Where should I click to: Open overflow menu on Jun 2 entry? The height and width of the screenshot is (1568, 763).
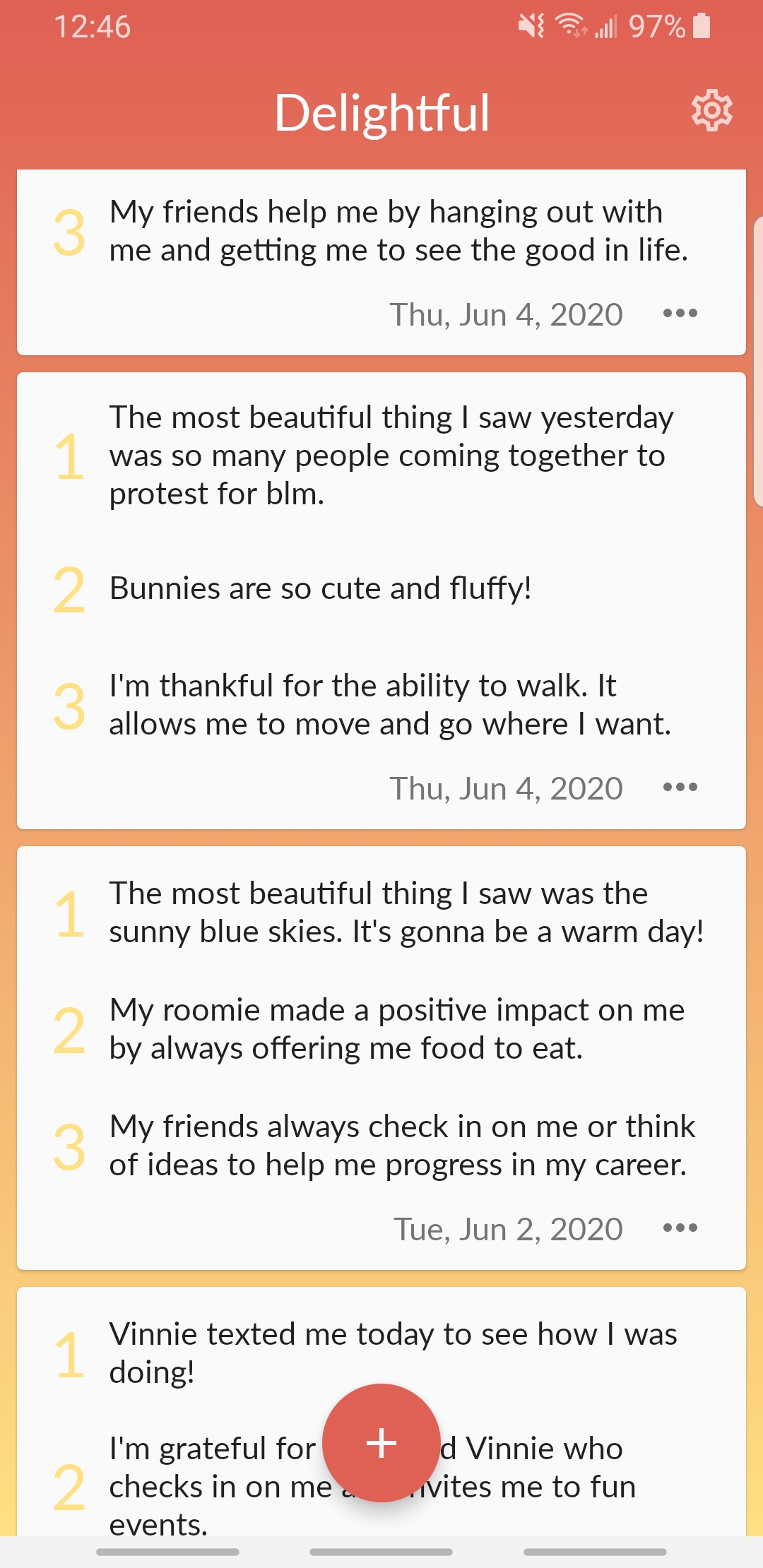(x=680, y=1228)
